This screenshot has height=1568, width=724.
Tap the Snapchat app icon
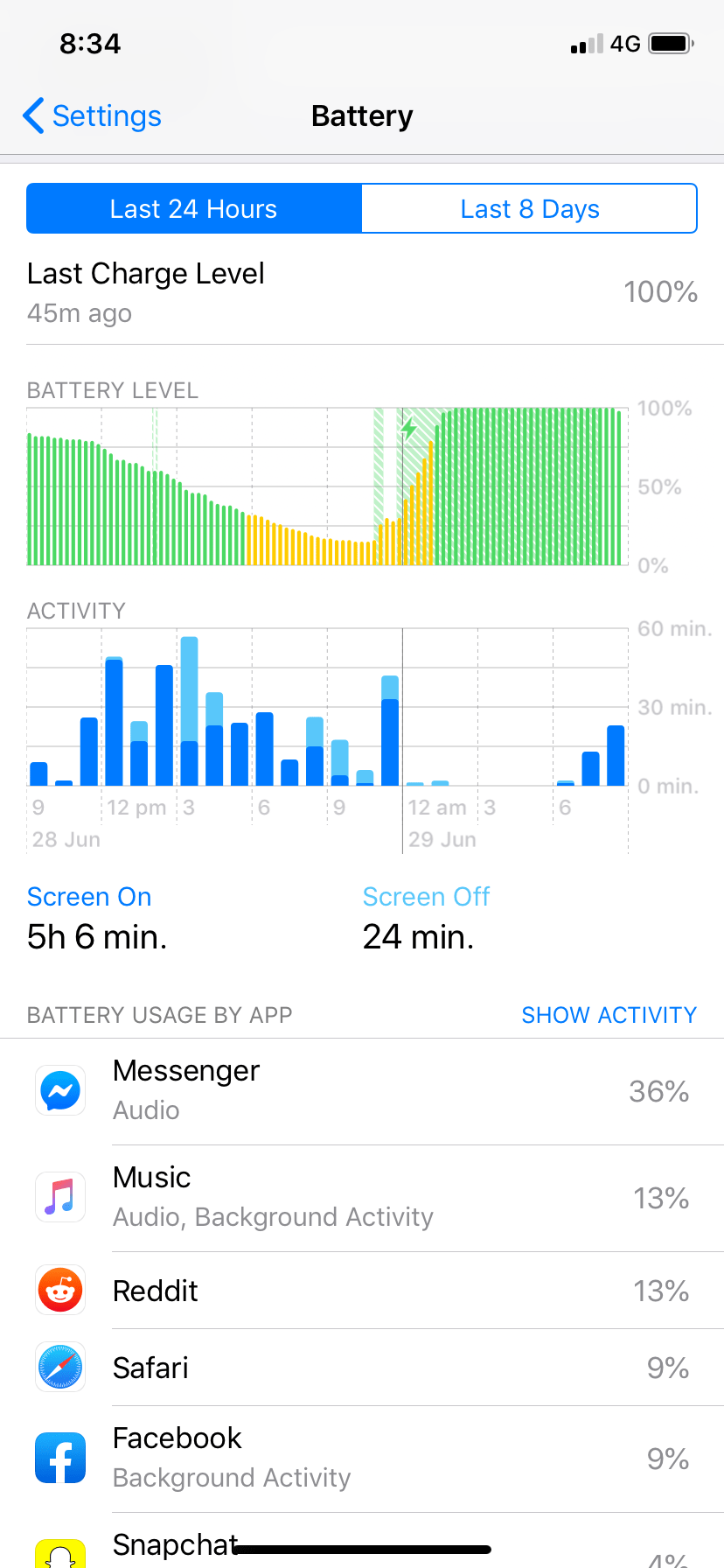pyautogui.click(x=59, y=1554)
